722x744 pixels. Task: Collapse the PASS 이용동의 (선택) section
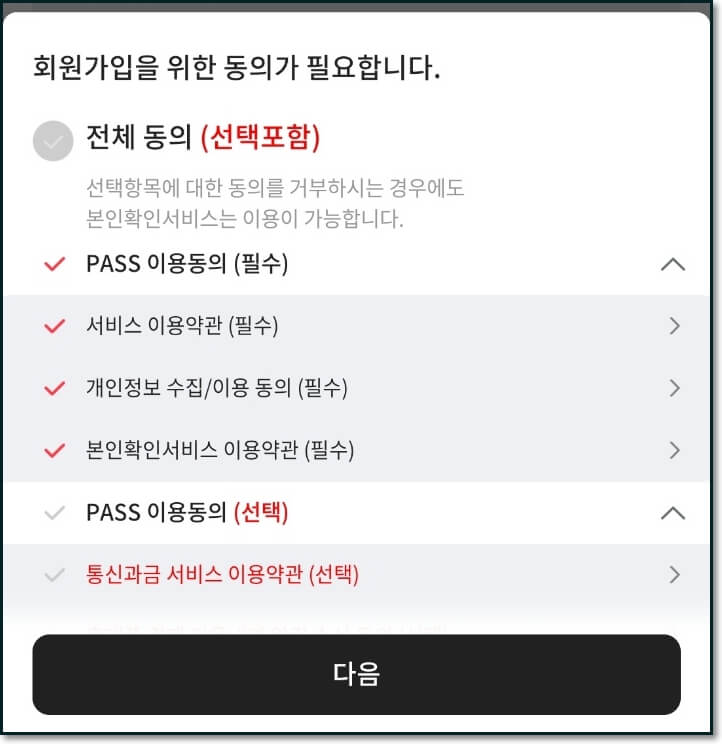[x=674, y=514]
